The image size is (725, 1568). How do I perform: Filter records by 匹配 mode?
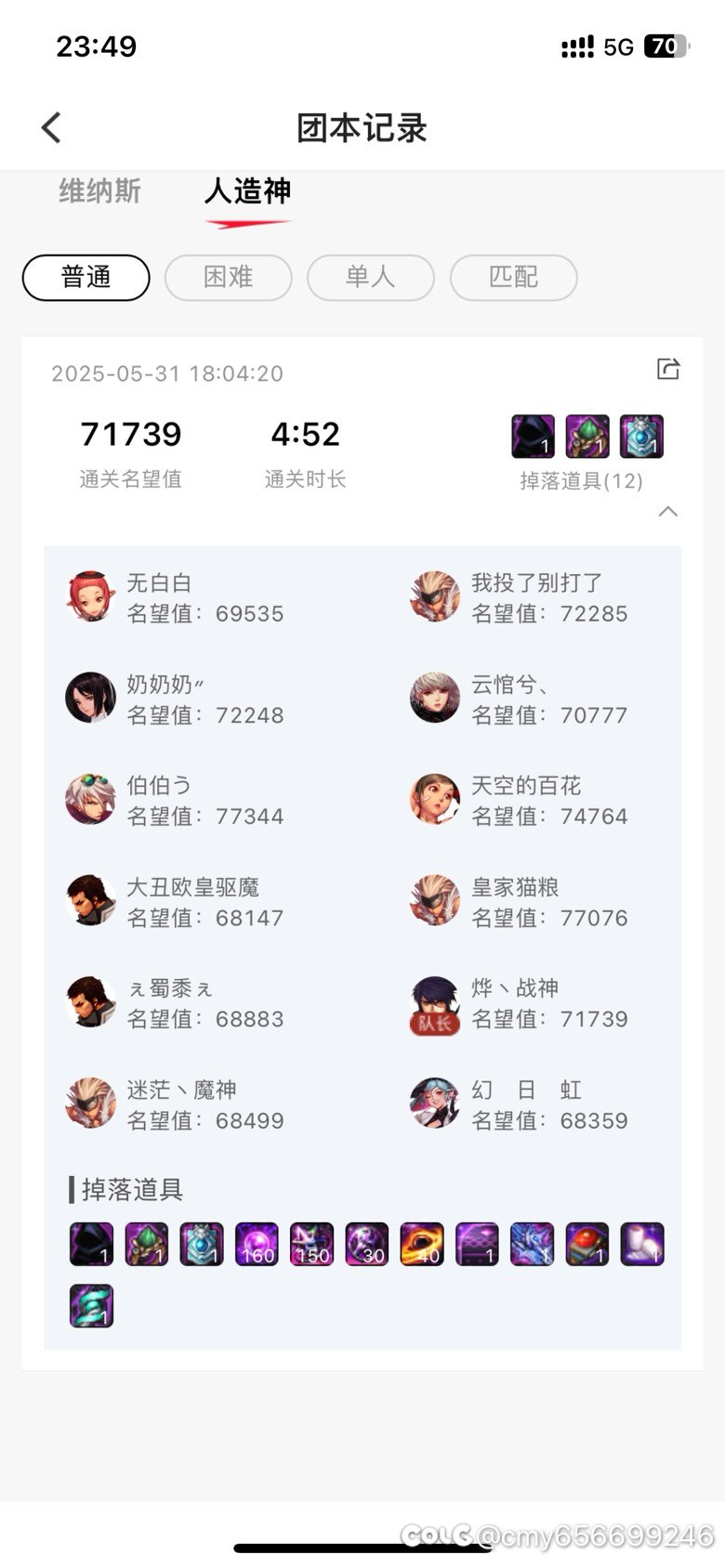click(514, 277)
